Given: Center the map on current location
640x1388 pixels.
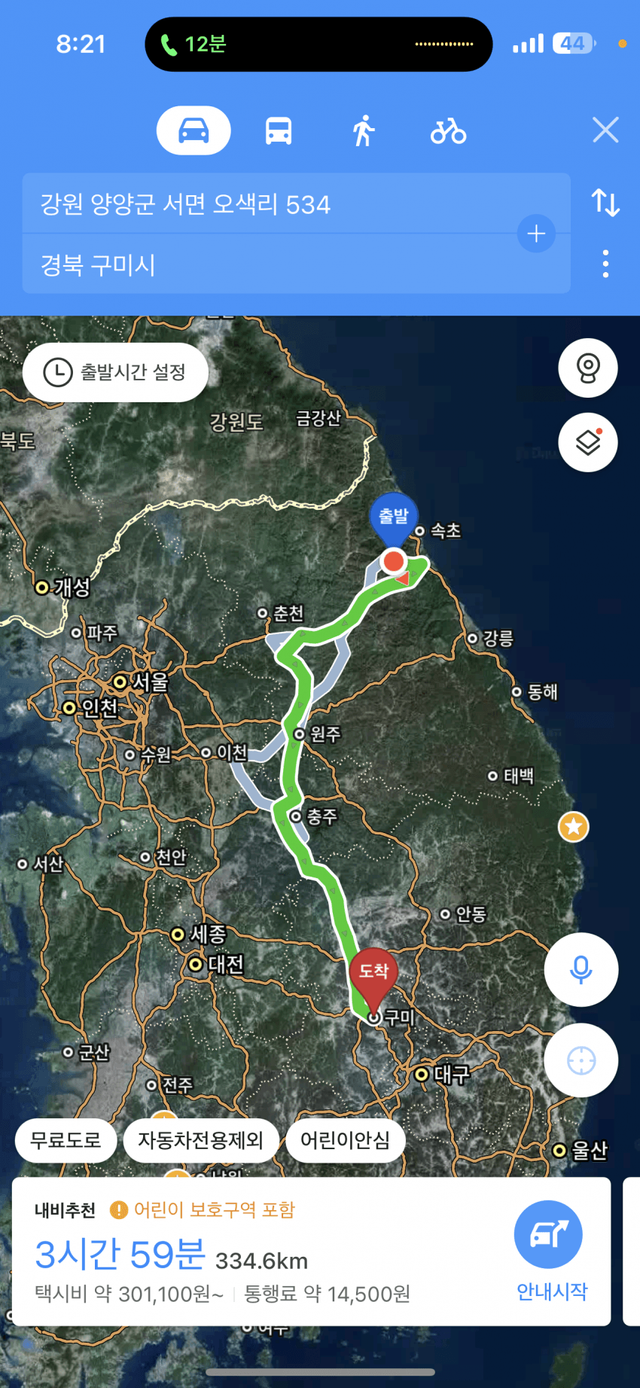Looking at the screenshot, I should (x=581, y=1060).
